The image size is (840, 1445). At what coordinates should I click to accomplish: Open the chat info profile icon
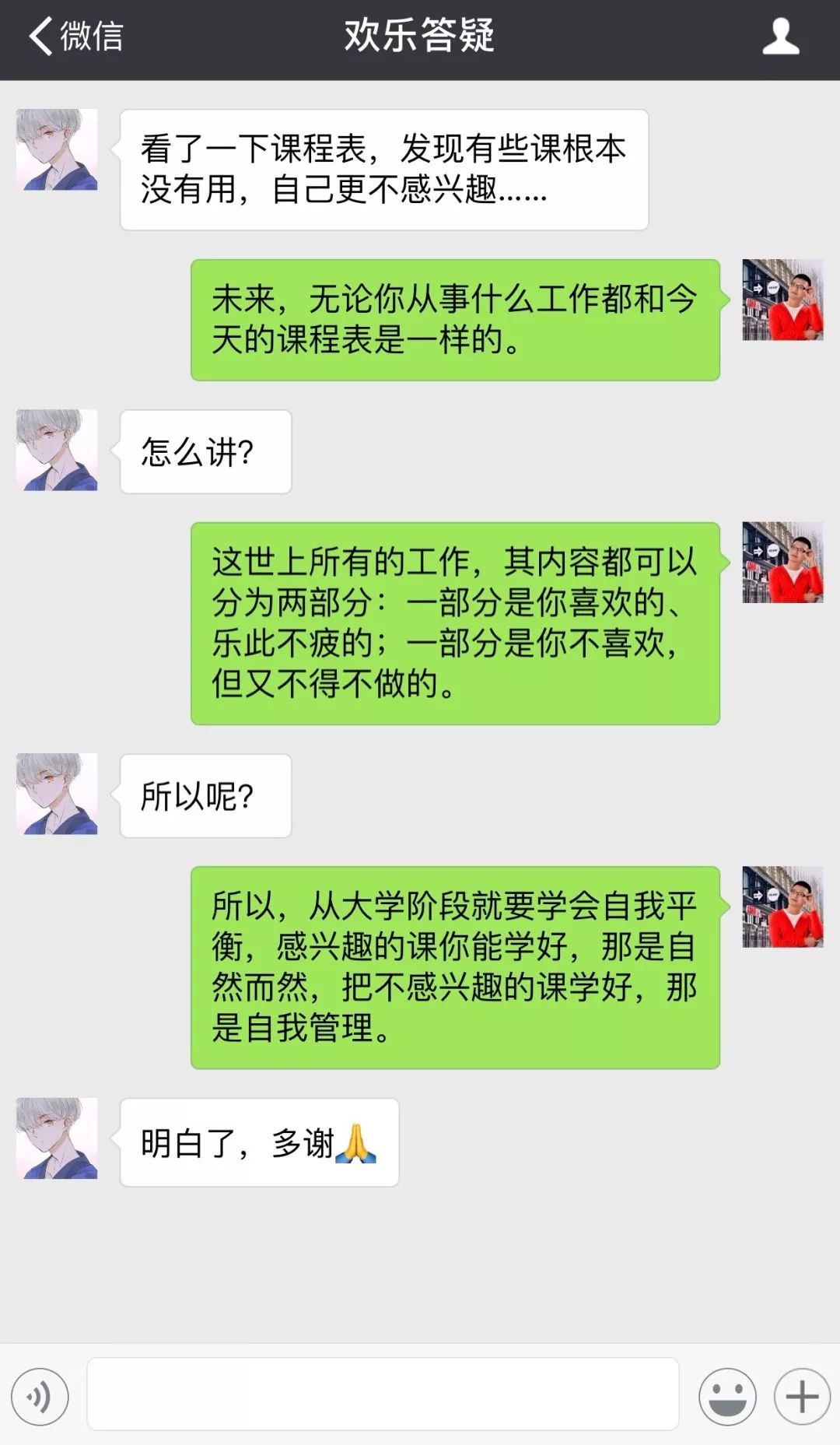point(780,37)
